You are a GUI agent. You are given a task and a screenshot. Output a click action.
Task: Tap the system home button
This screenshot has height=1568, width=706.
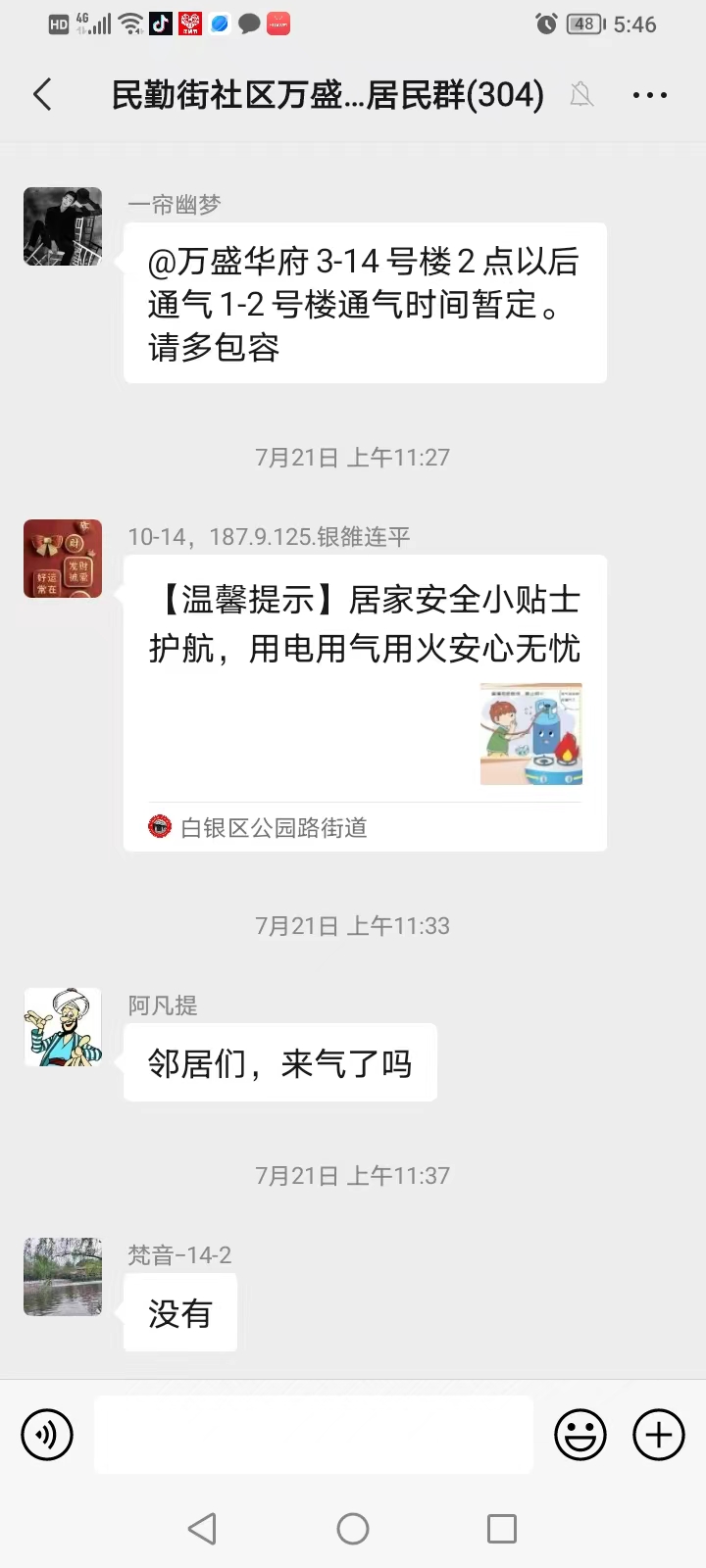[x=353, y=1529]
